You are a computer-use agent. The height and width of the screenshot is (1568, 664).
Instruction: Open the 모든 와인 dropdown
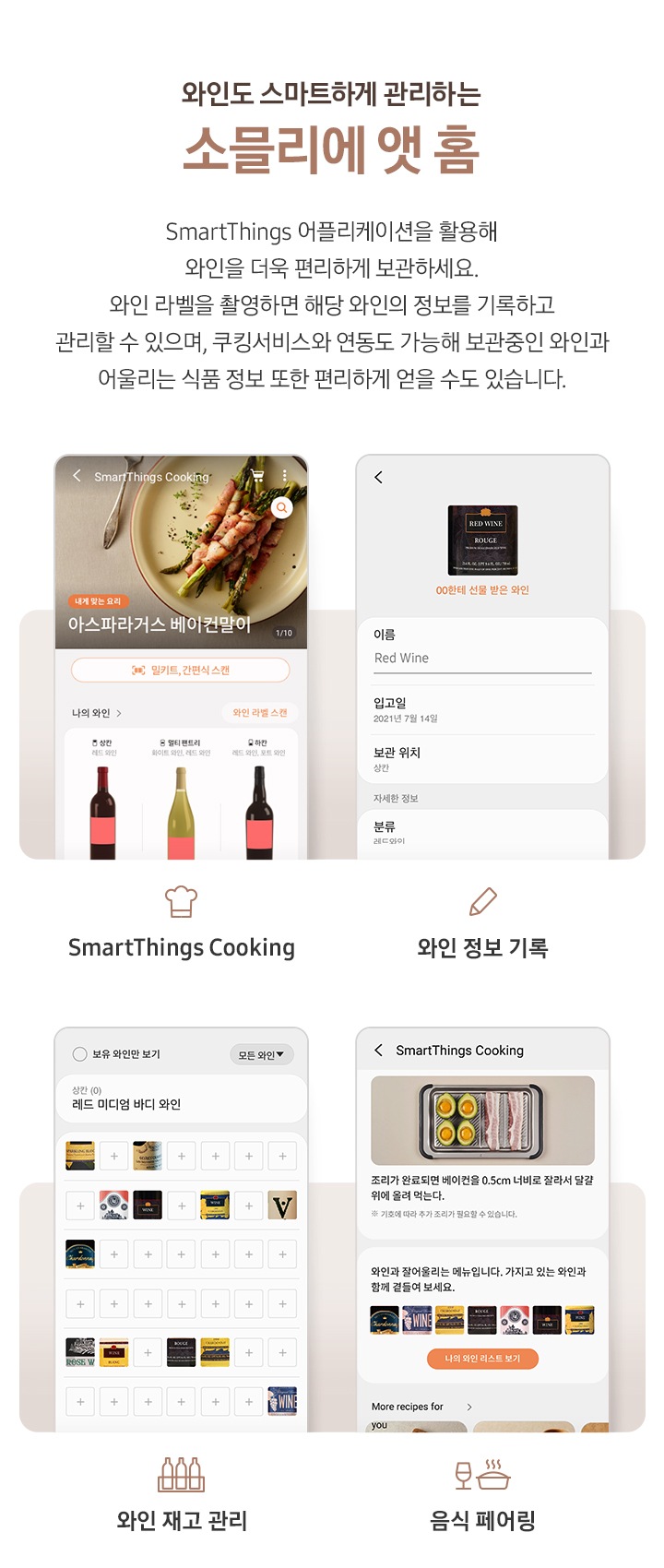point(262,1054)
